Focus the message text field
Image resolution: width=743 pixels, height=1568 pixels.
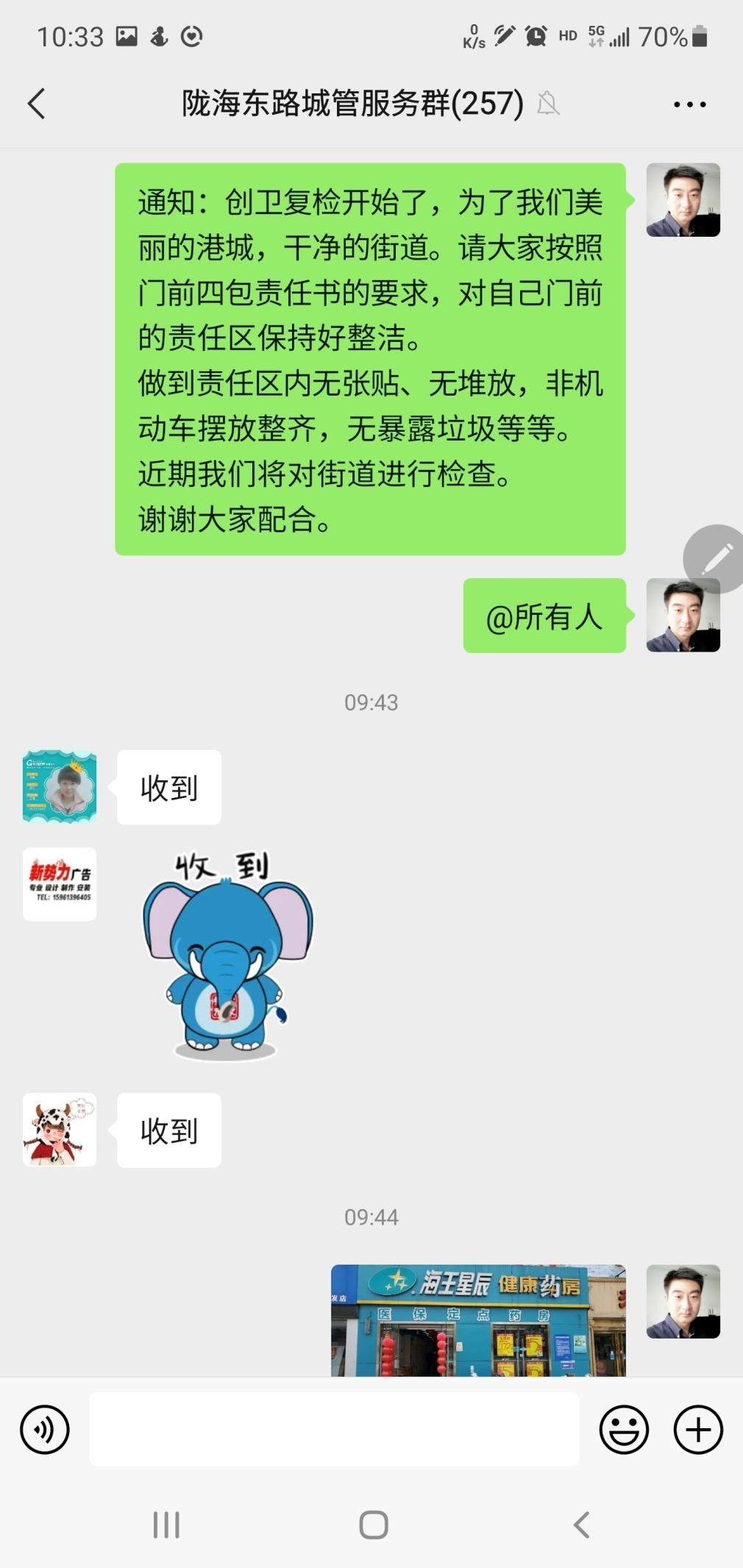tap(333, 1429)
